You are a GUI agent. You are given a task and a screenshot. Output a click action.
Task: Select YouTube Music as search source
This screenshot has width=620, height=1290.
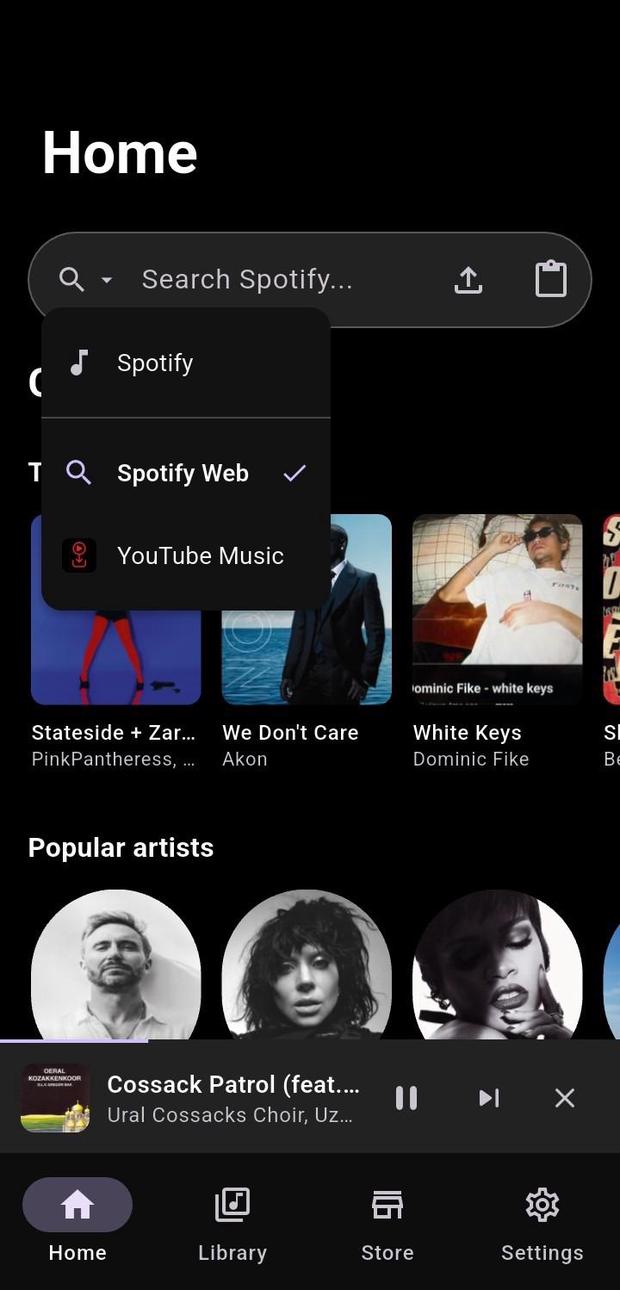click(x=200, y=556)
